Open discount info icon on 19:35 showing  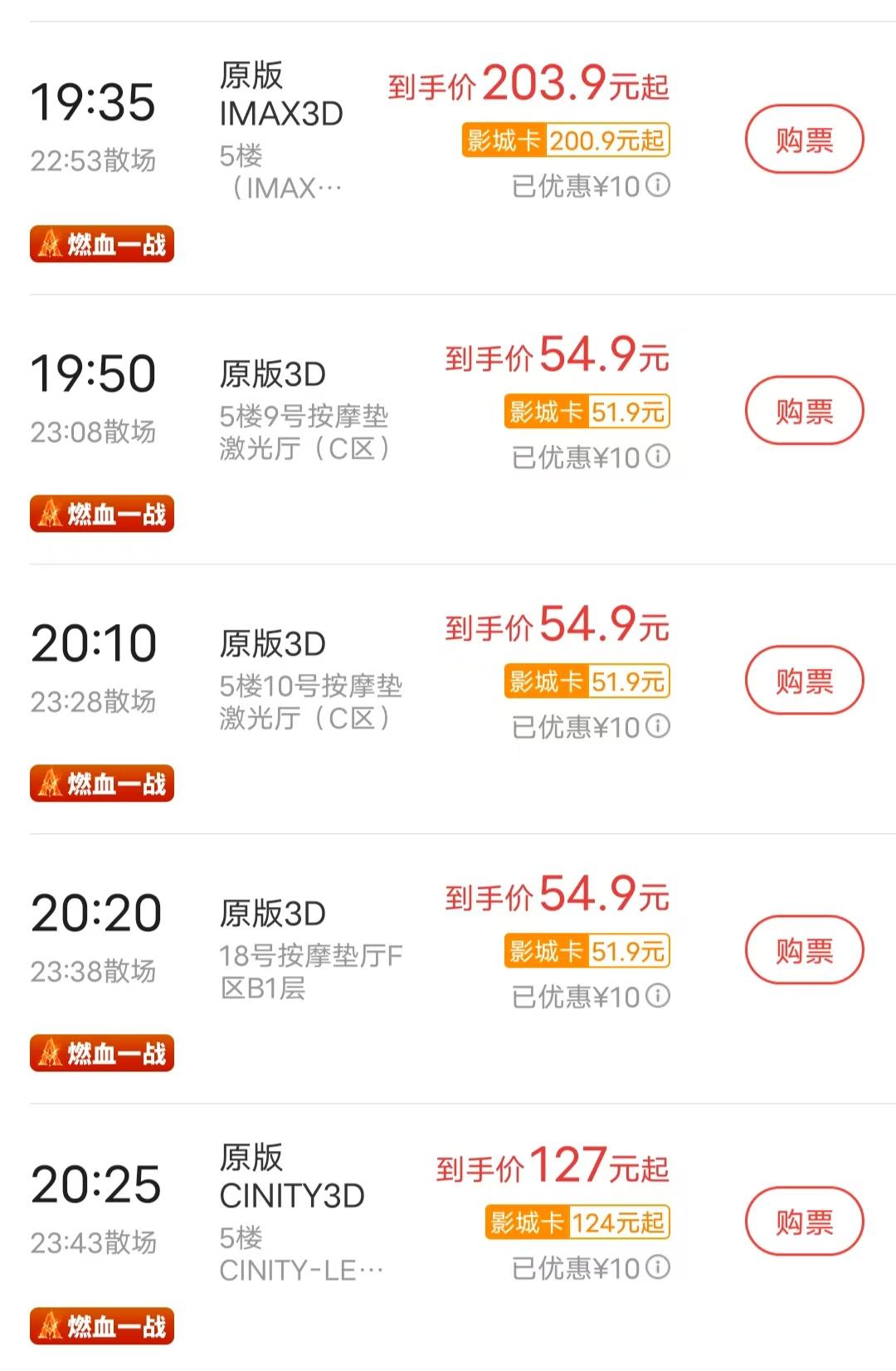click(658, 185)
